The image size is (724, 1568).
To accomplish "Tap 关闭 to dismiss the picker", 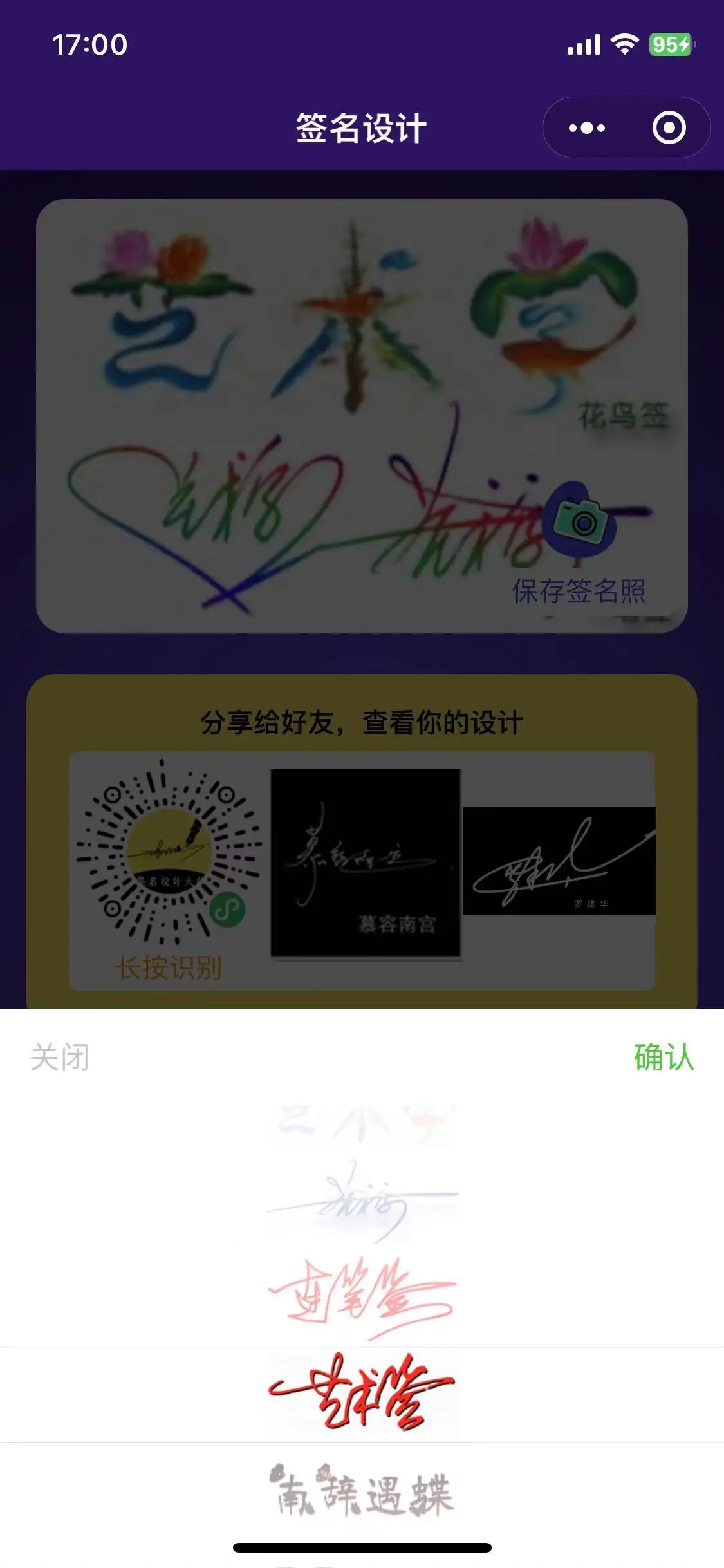I will click(x=60, y=1058).
